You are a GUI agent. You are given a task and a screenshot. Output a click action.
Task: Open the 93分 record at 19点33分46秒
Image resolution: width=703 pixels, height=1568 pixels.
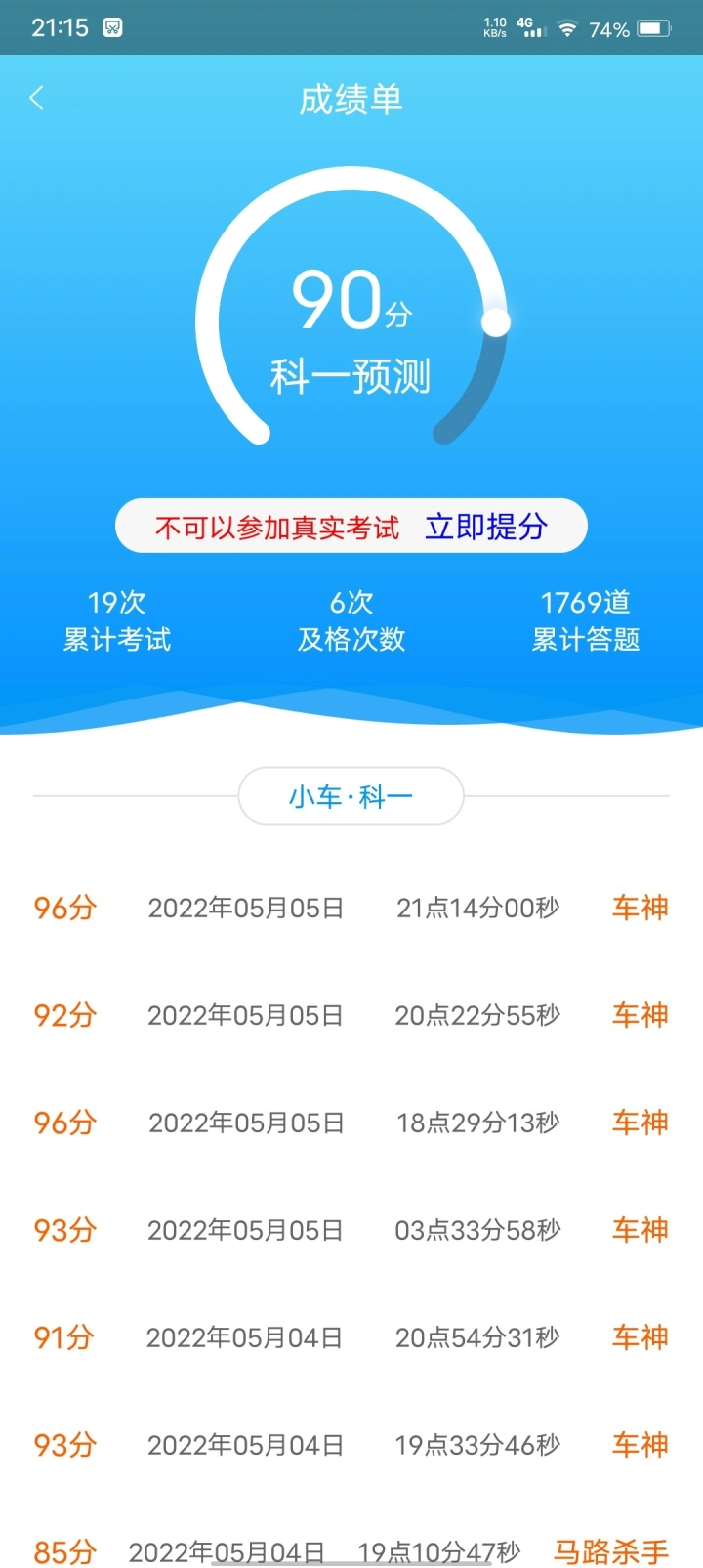pos(351,1445)
